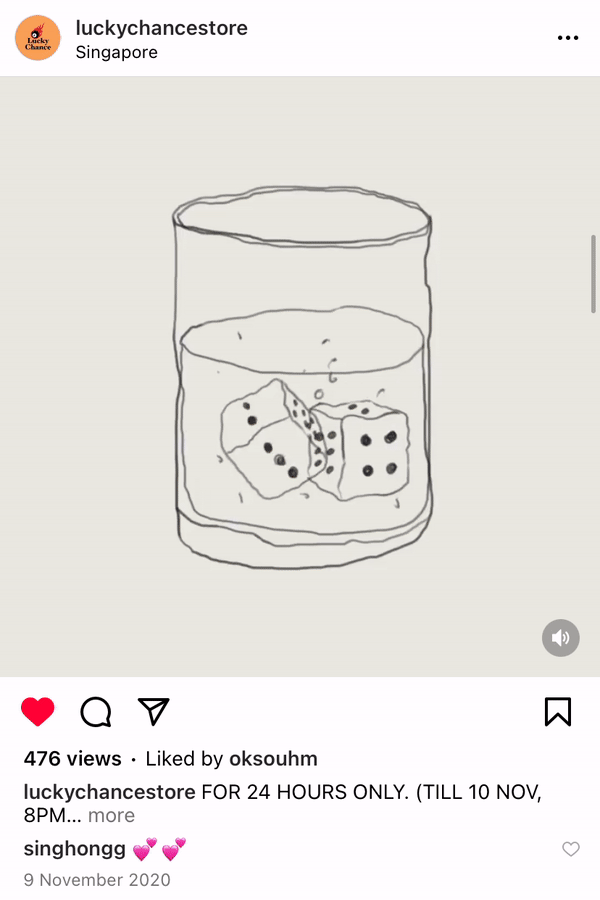Viewport: 600px width, 900px height.
Task: Open the Singapore location tag
Action: pos(116,53)
